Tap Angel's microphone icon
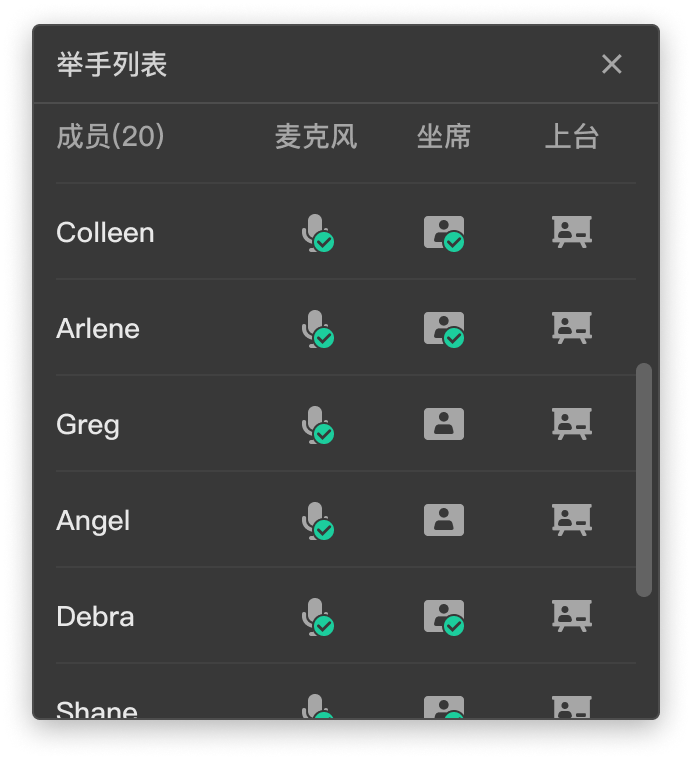Image resolution: width=692 pixels, height=760 pixels. click(x=317, y=521)
